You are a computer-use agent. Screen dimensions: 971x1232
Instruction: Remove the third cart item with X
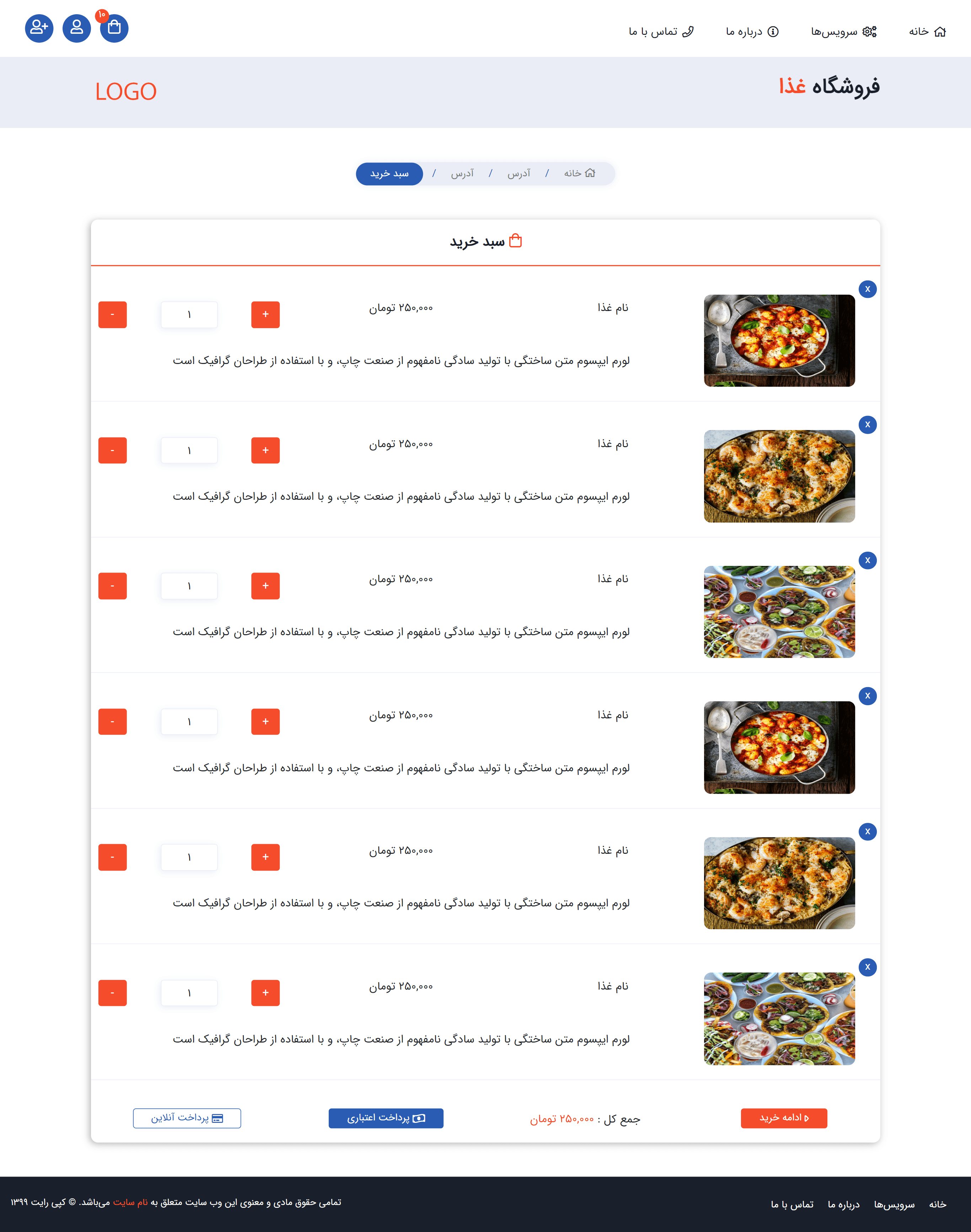click(867, 561)
